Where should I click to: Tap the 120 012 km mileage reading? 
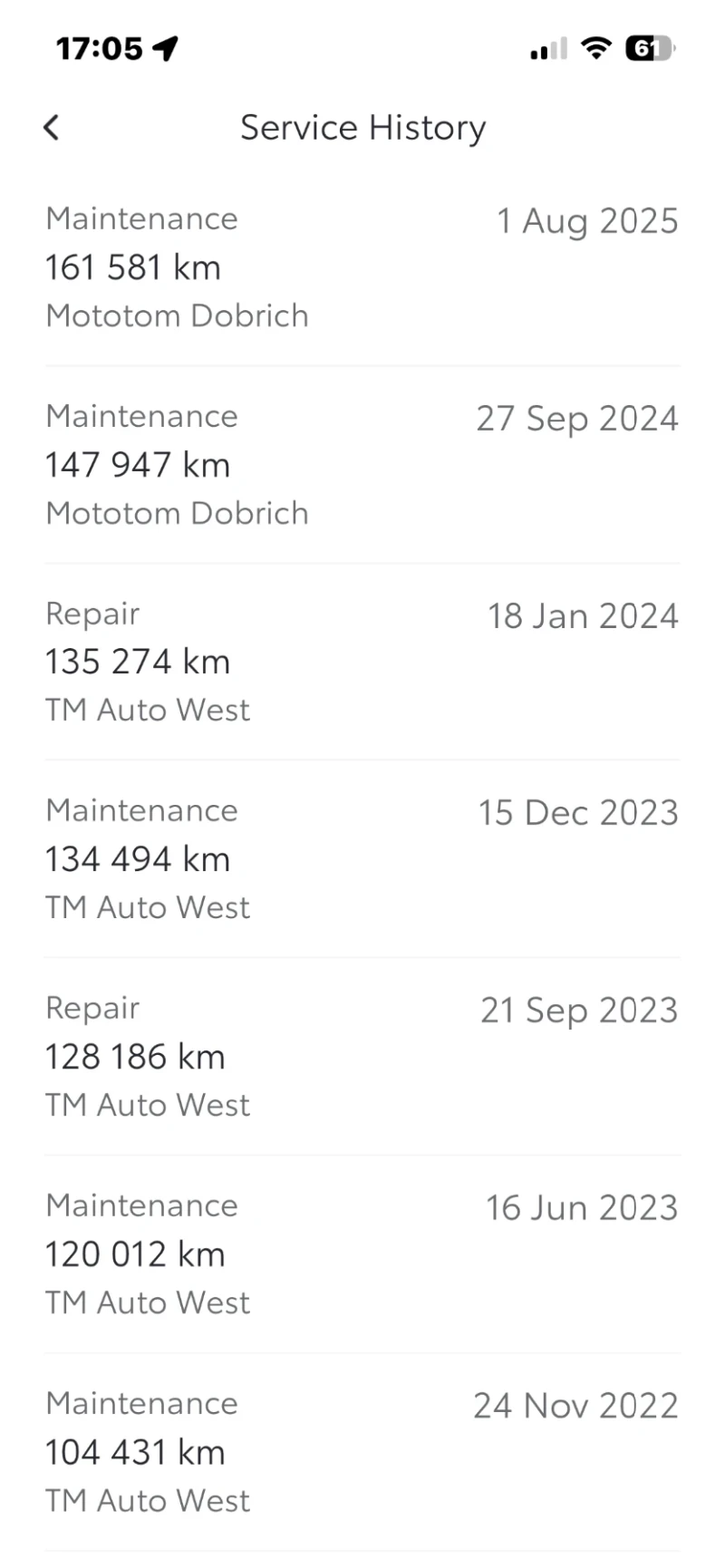(x=136, y=1253)
